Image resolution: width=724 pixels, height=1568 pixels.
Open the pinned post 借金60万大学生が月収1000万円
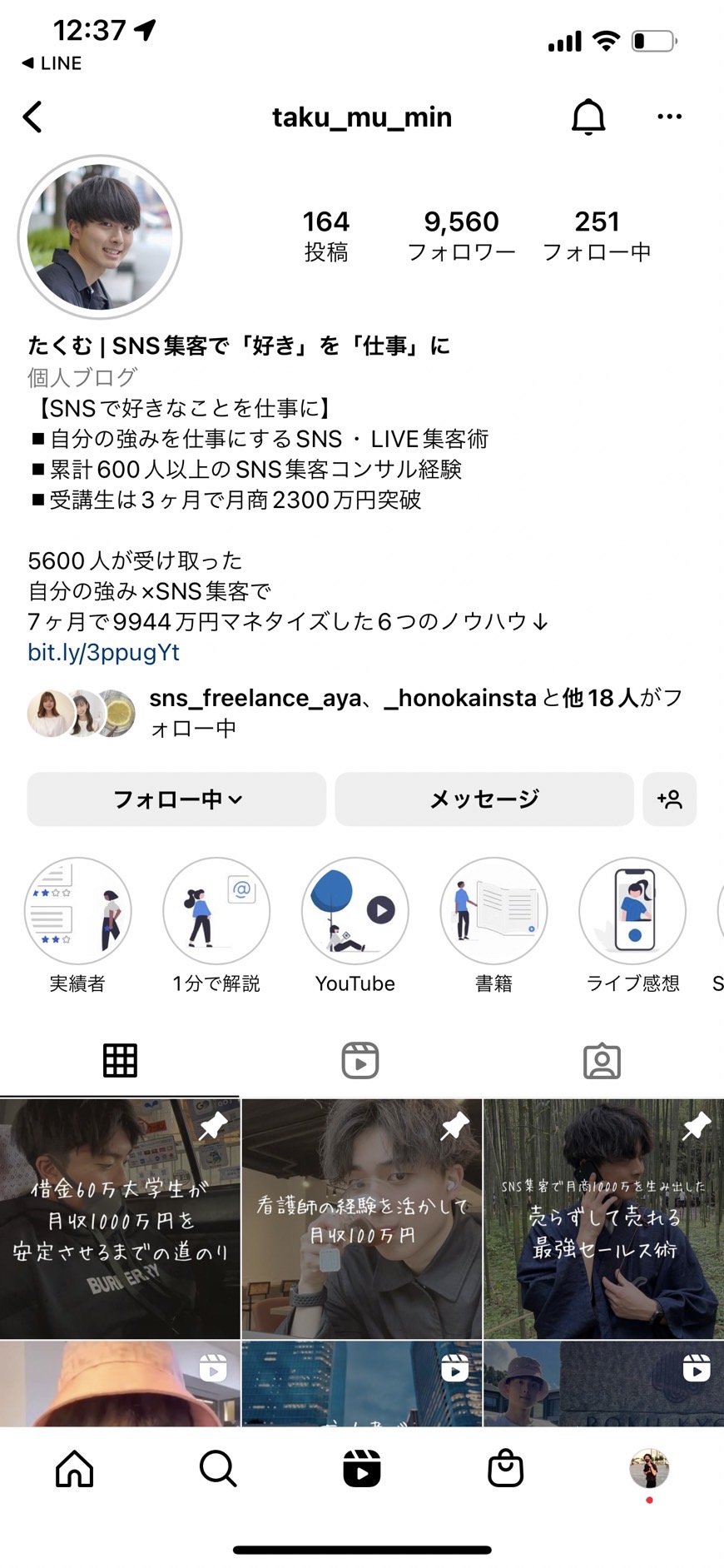click(120, 1218)
